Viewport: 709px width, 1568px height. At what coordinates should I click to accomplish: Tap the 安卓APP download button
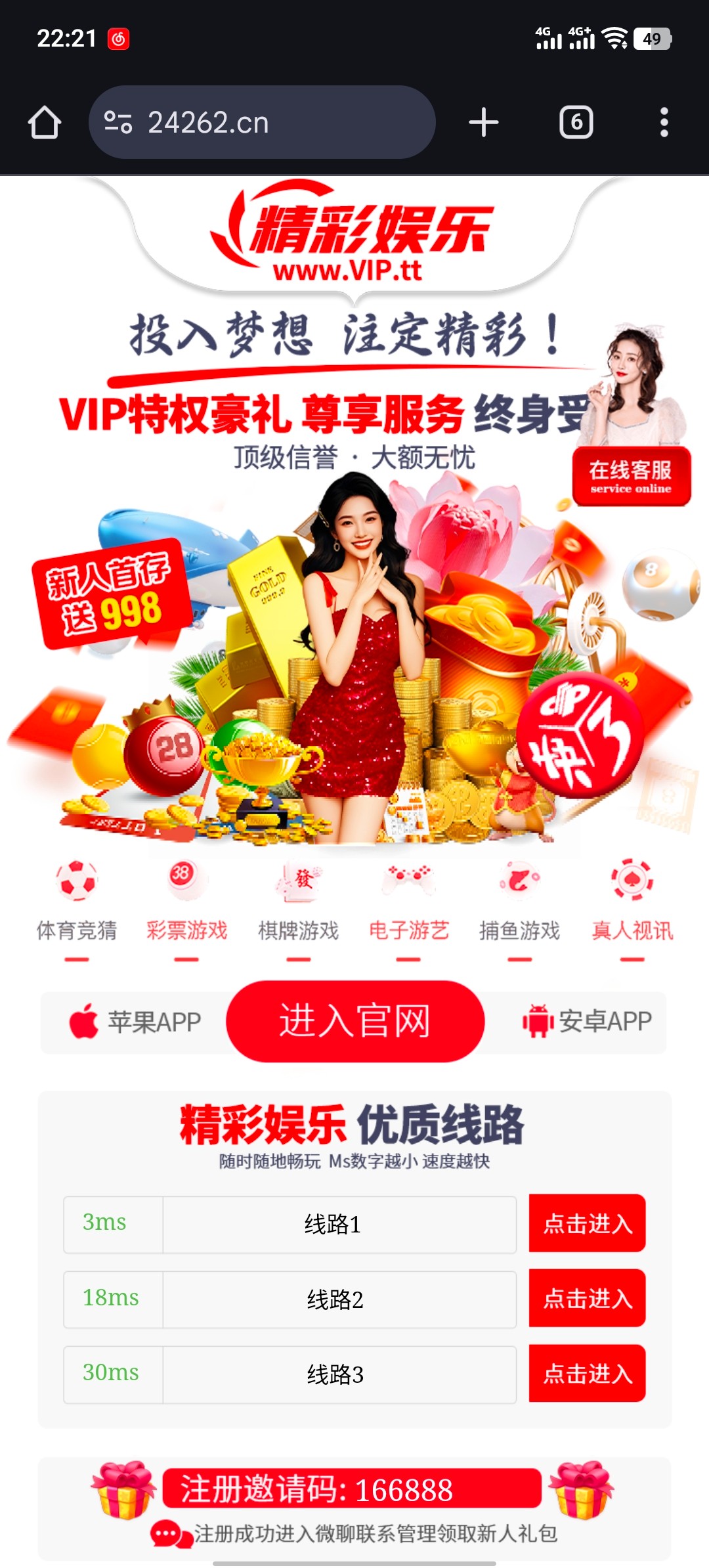point(586,1022)
